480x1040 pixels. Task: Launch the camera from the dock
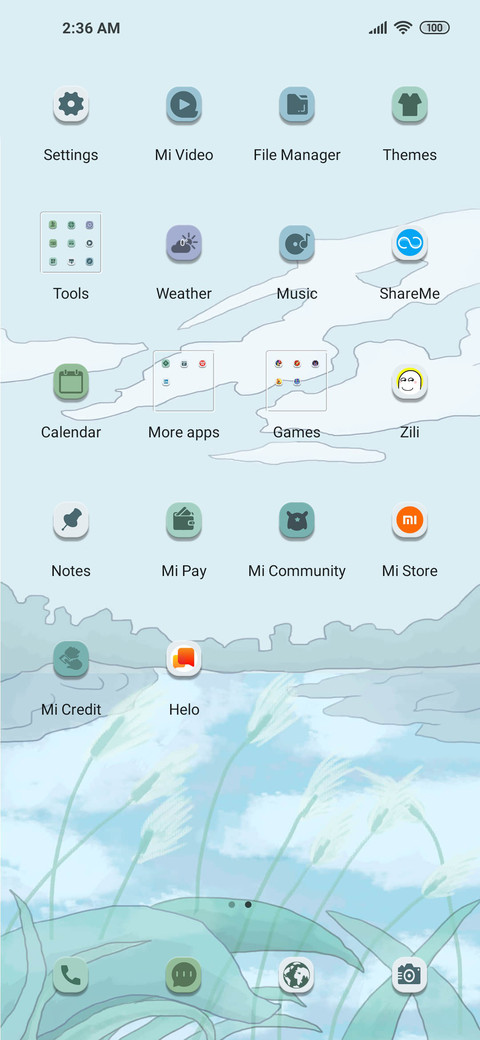[410, 976]
